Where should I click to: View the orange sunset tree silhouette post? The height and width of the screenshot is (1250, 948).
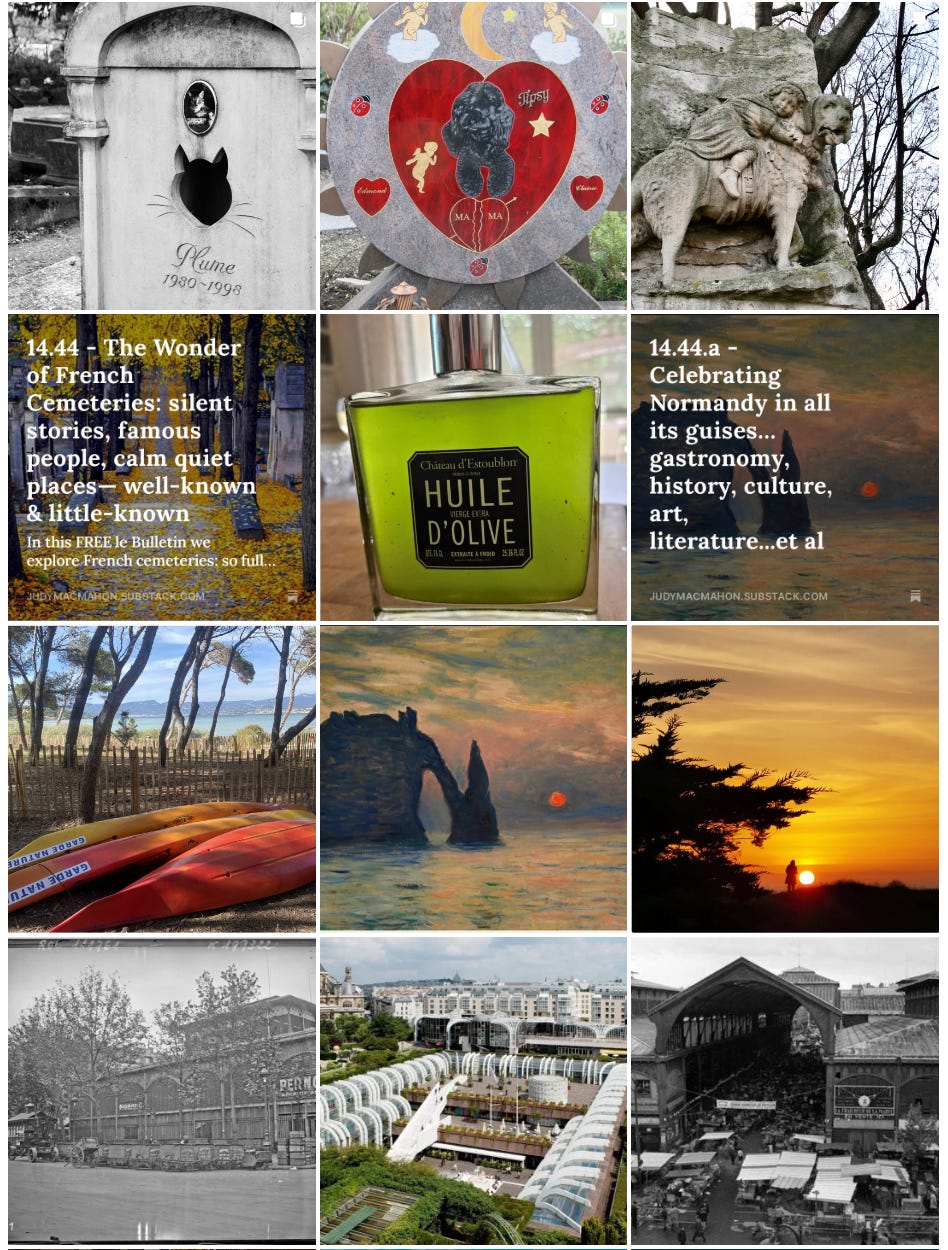(785, 779)
